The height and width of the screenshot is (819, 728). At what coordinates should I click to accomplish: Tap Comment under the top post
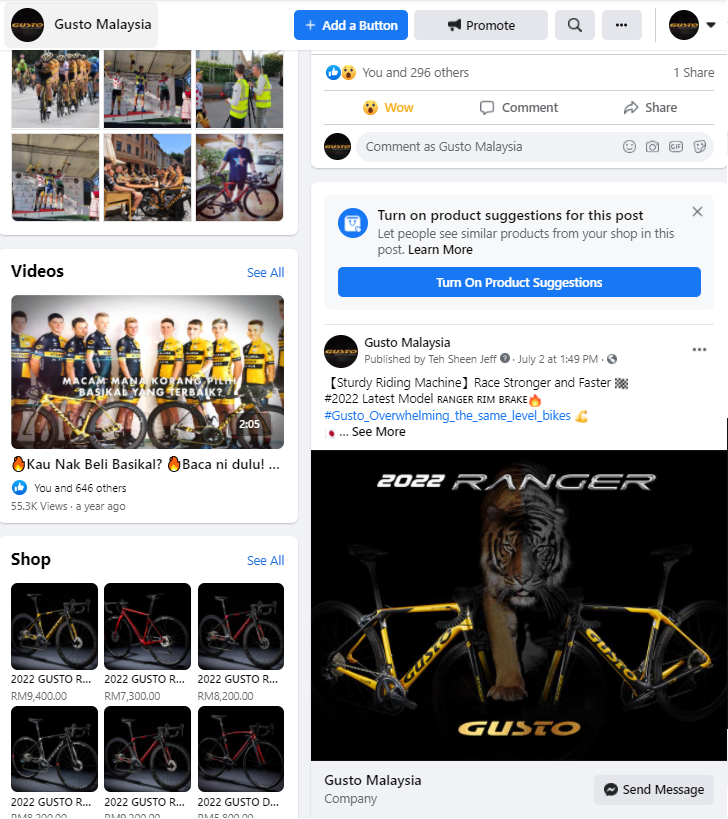pyautogui.click(x=518, y=108)
